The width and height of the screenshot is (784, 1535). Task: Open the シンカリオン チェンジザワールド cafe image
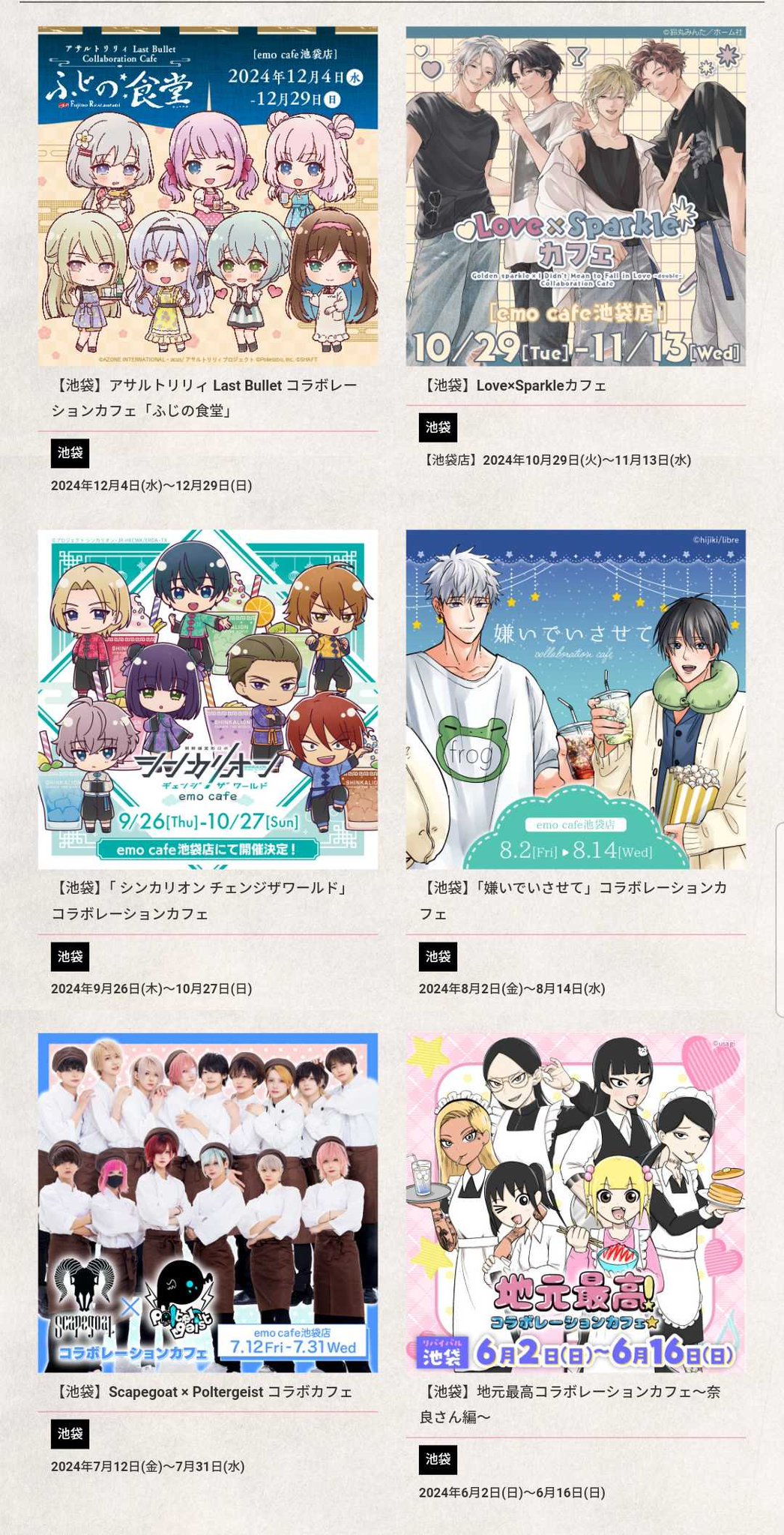click(x=208, y=700)
